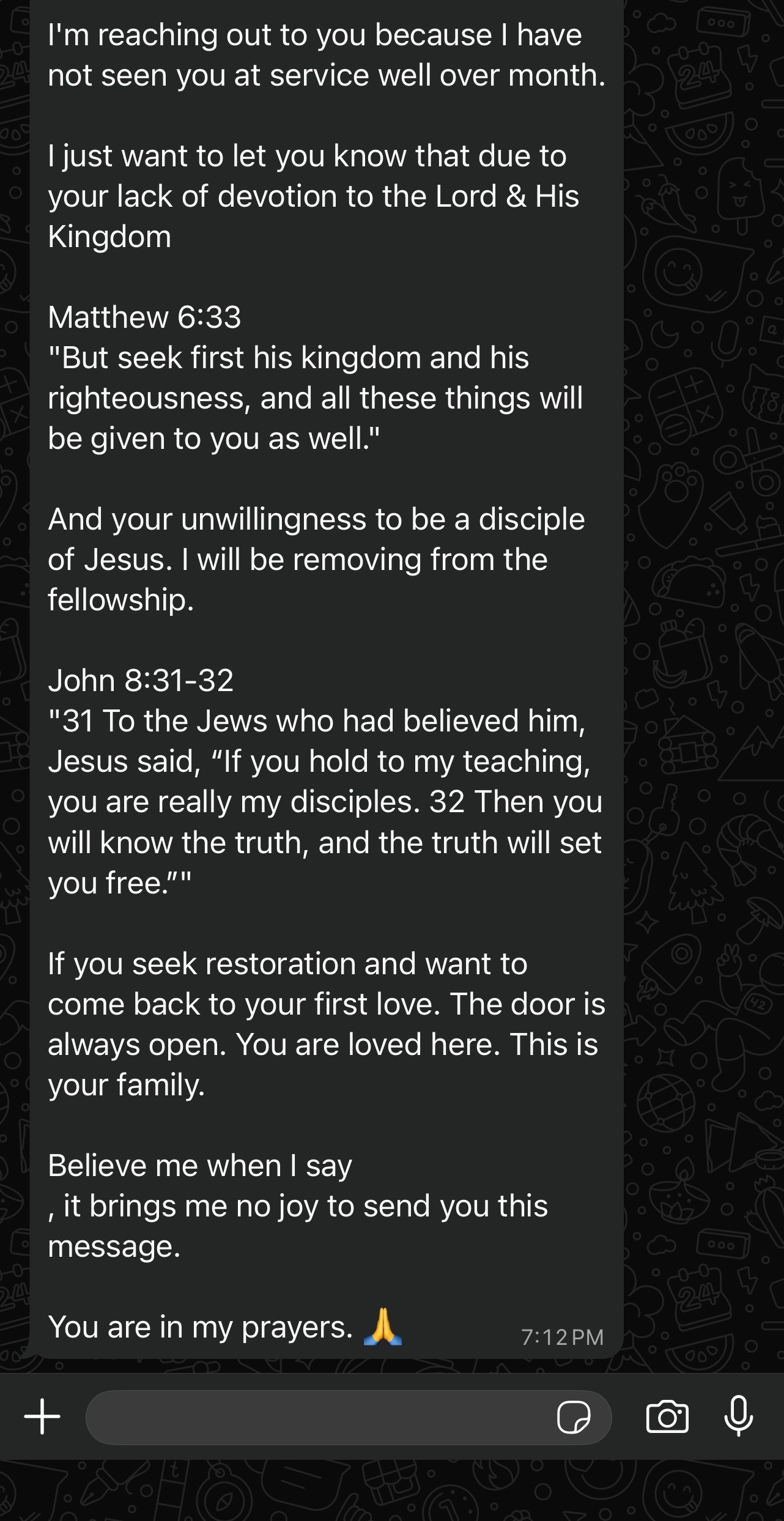The width and height of the screenshot is (784, 1521).
Task: Tap the plus attachment icon
Action: pos(42,1416)
